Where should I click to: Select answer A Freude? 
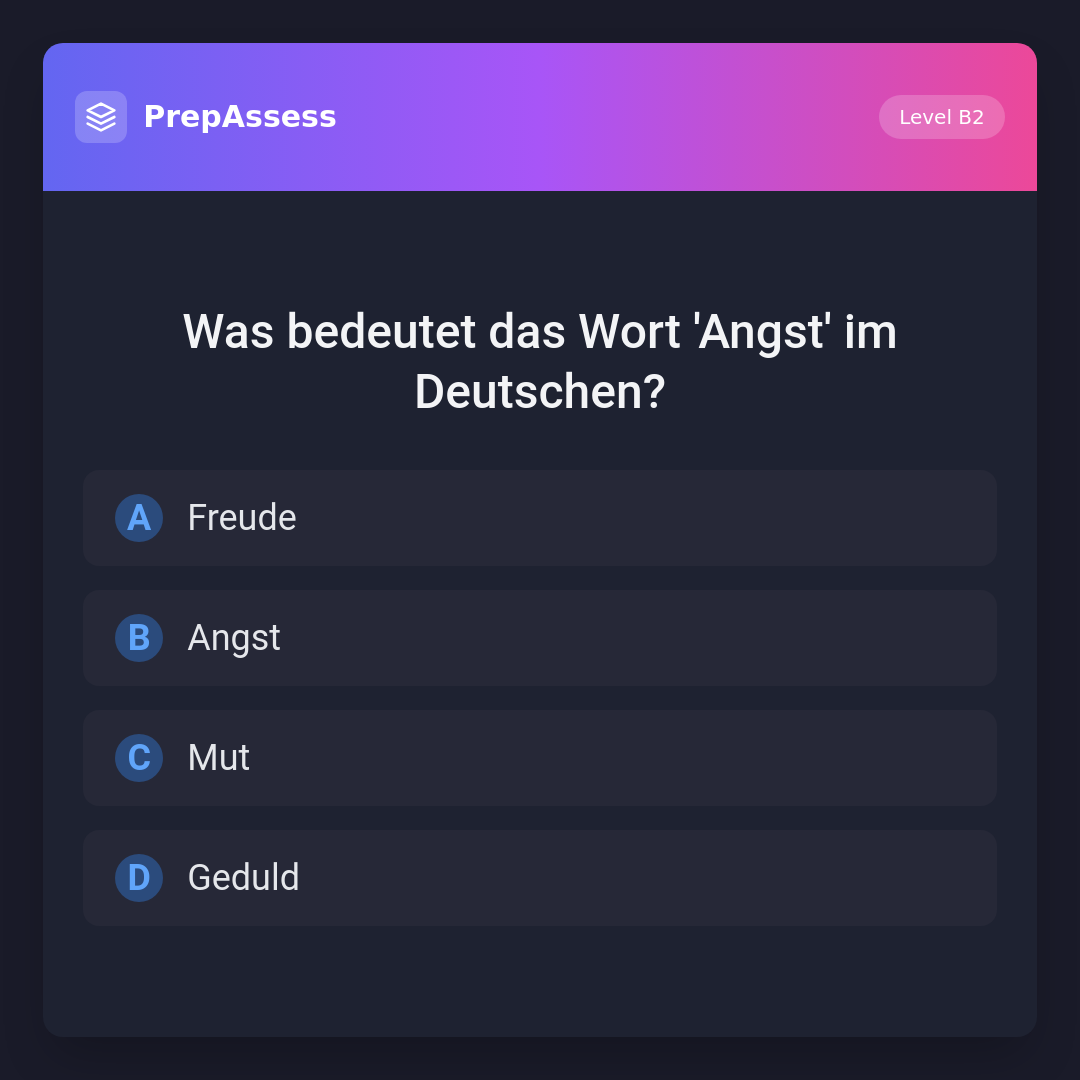click(x=540, y=518)
